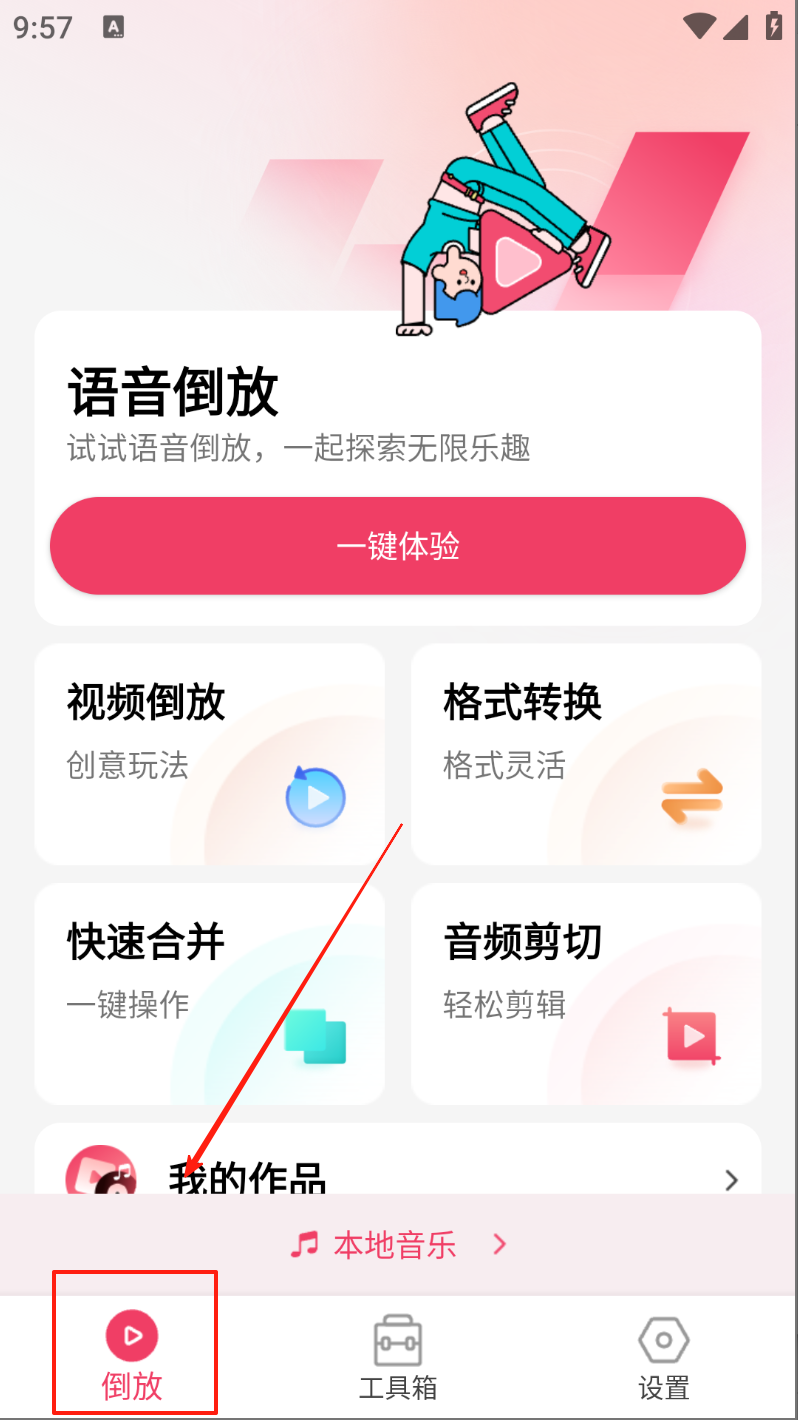The image size is (798, 1420).
Task: Go to the 设置 tab
Action: [x=664, y=1357]
